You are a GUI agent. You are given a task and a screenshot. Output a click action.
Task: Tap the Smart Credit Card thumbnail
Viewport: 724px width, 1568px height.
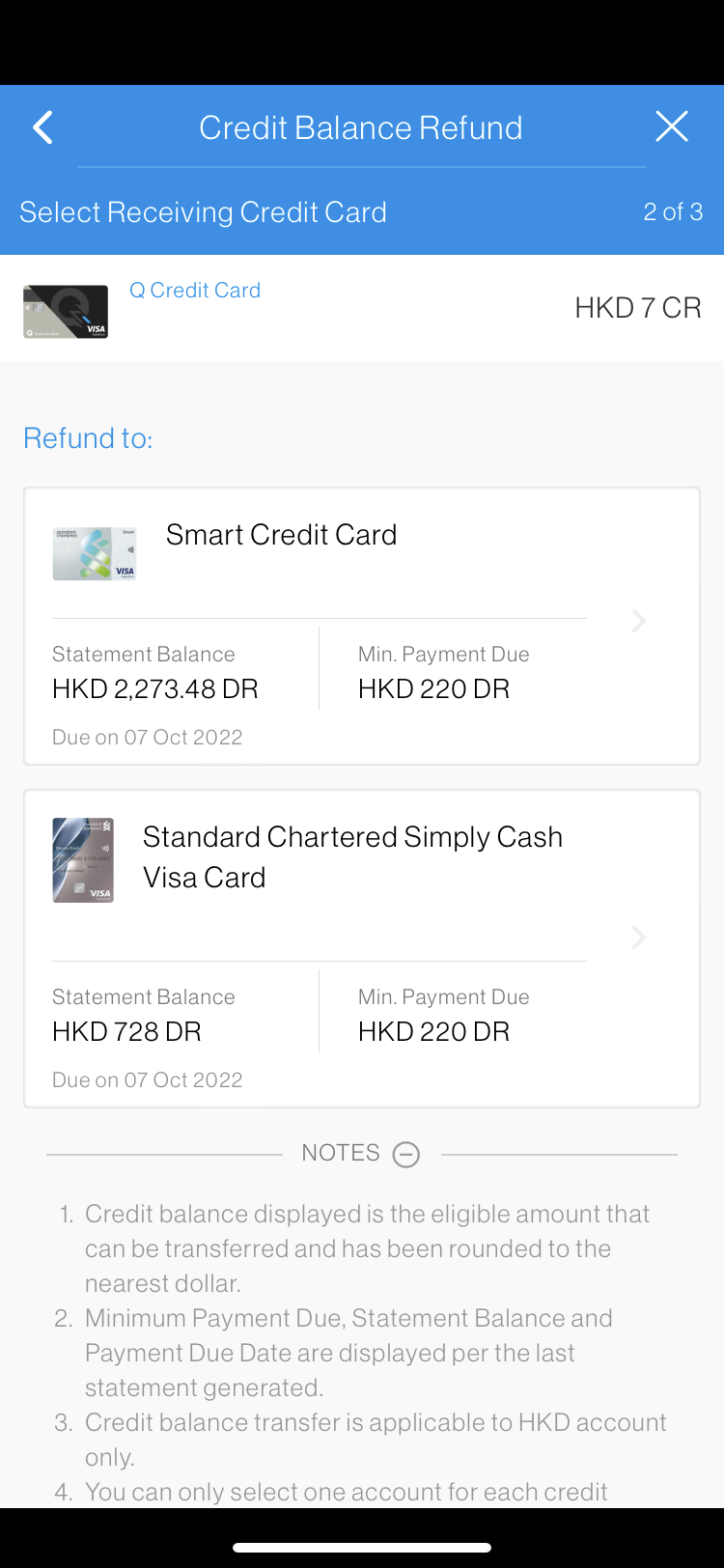pos(94,552)
